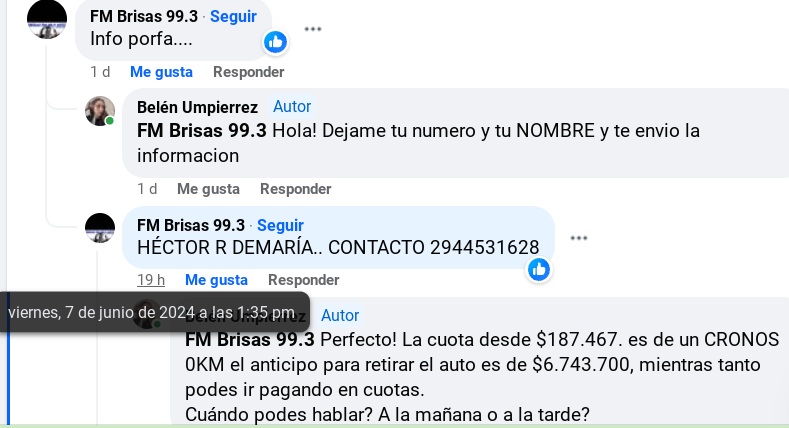This screenshot has height=428, width=789.
Task: Like Belén's 'Dejame tu numero' reply
Action: point(208,188)
